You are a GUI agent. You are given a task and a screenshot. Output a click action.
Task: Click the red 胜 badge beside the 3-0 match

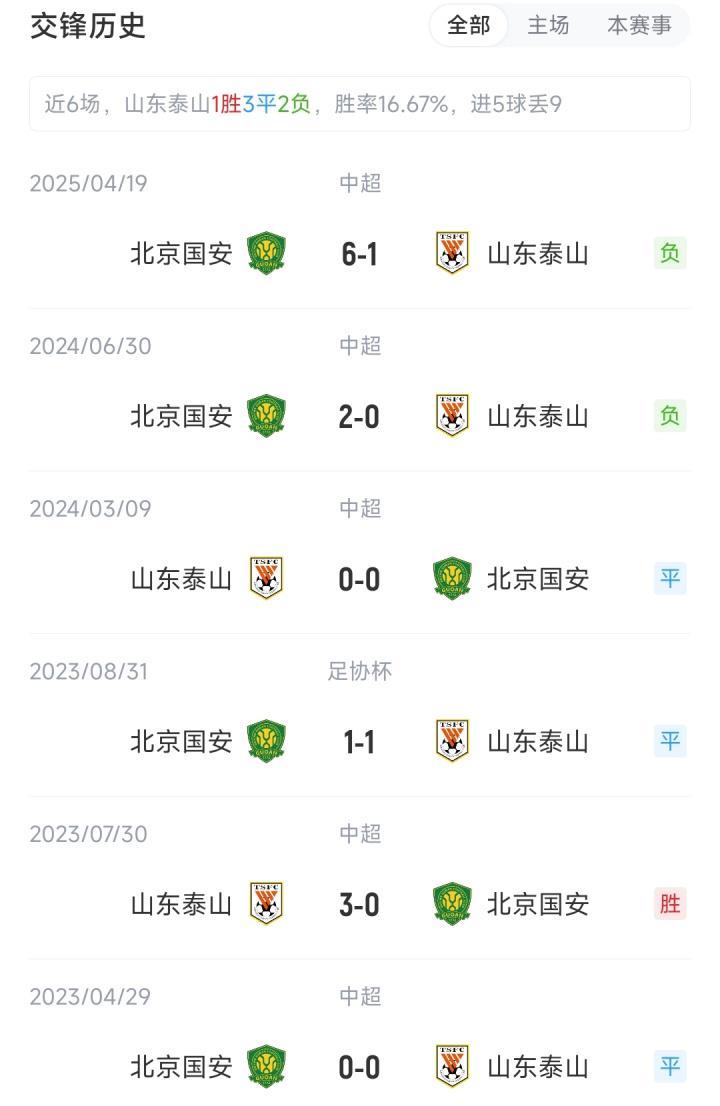[670, 902]
